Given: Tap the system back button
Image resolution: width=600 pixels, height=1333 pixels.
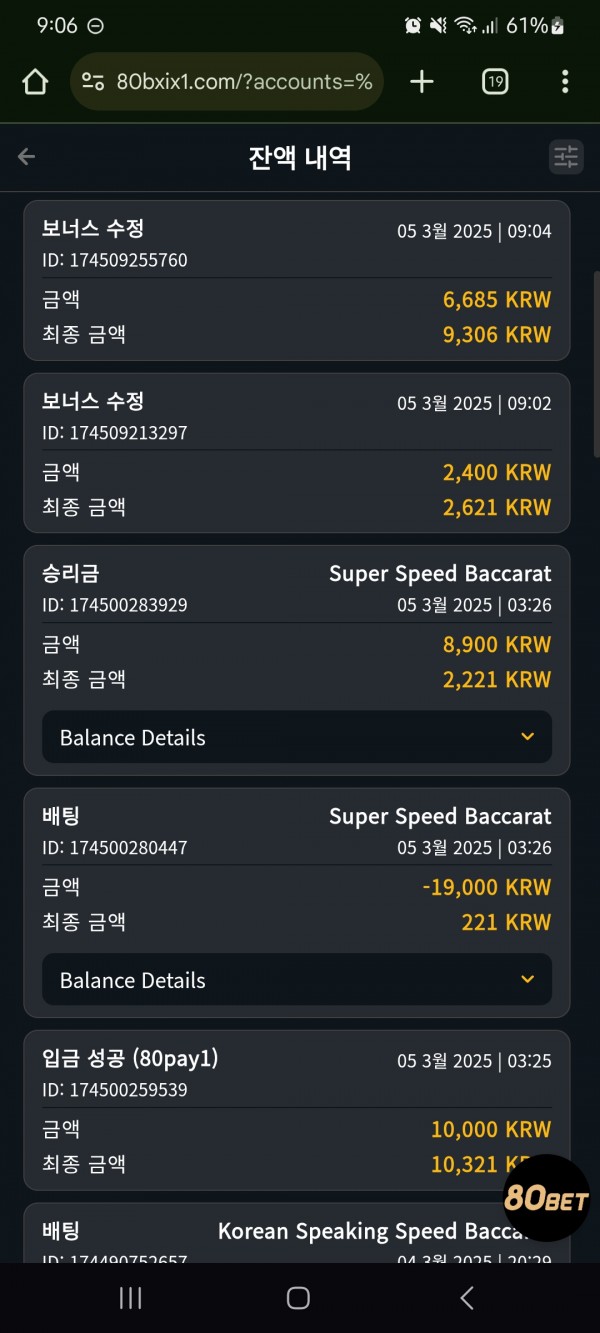Looking at the screenshot, I should (466, 1298).
